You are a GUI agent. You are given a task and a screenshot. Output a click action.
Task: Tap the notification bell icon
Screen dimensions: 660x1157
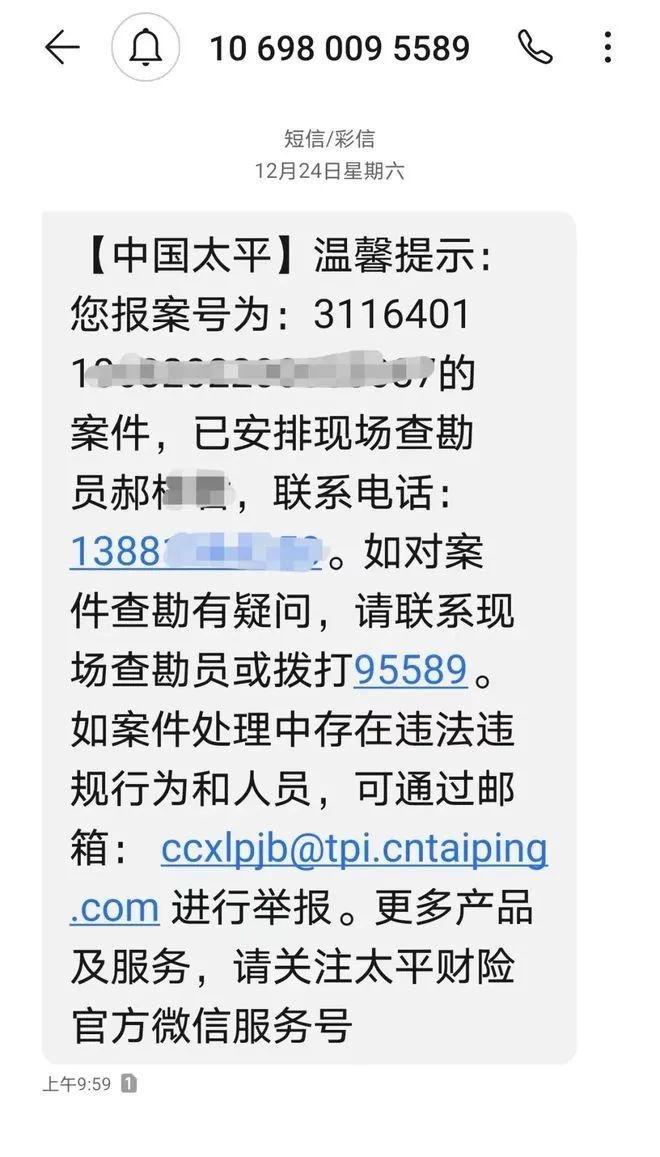point(146,47)
